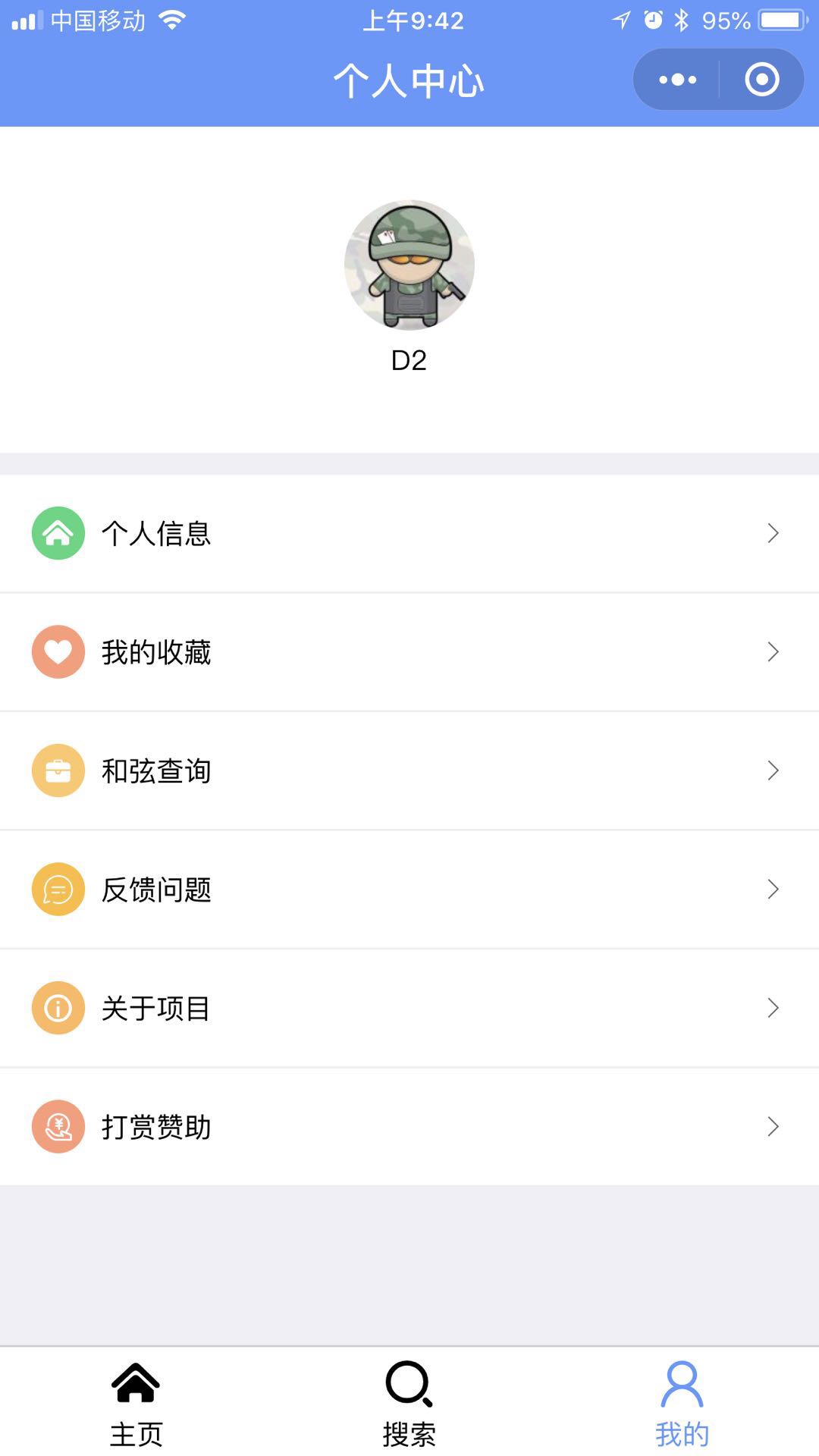
Task: Close the mini program via circle button
Action: [x=761, y=80]
